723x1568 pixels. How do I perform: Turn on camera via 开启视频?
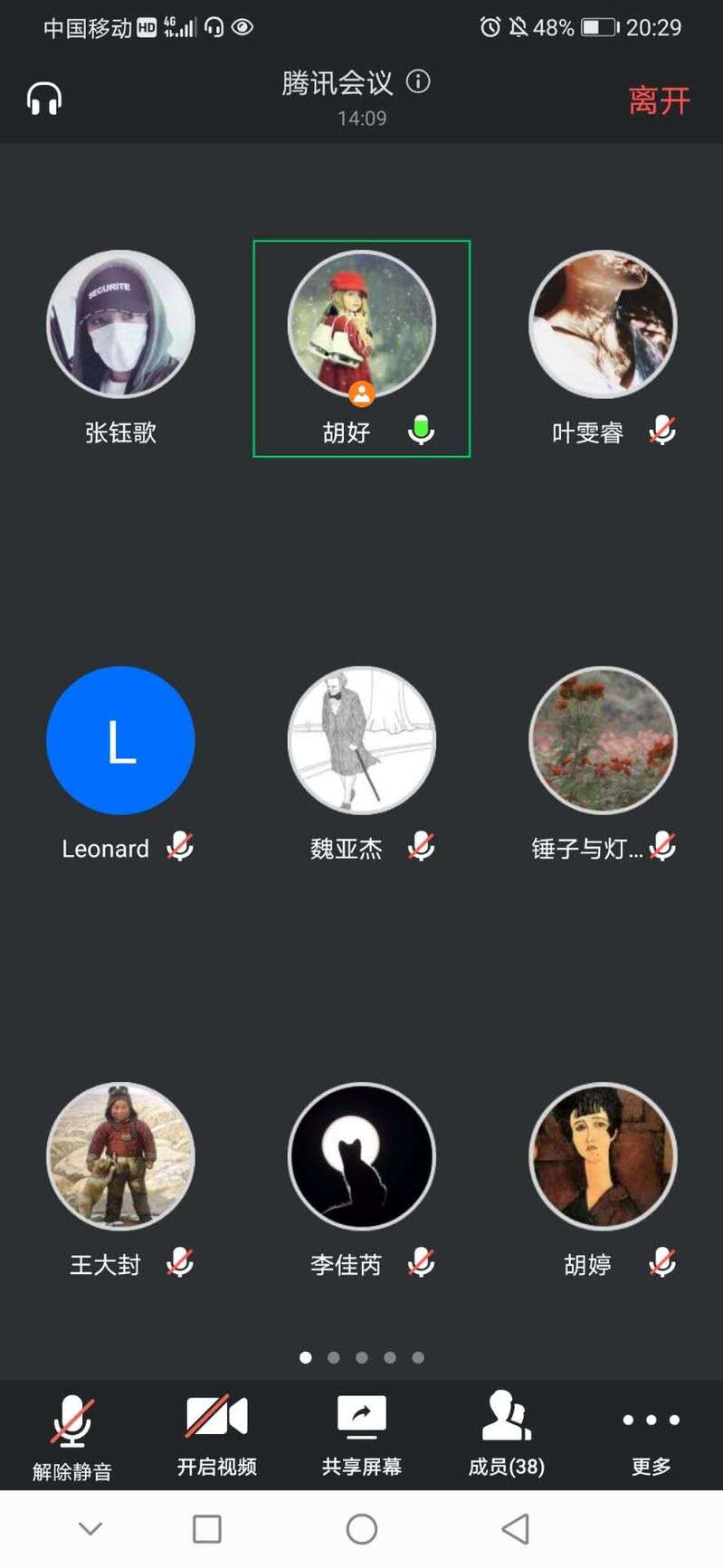(216, 1436)
